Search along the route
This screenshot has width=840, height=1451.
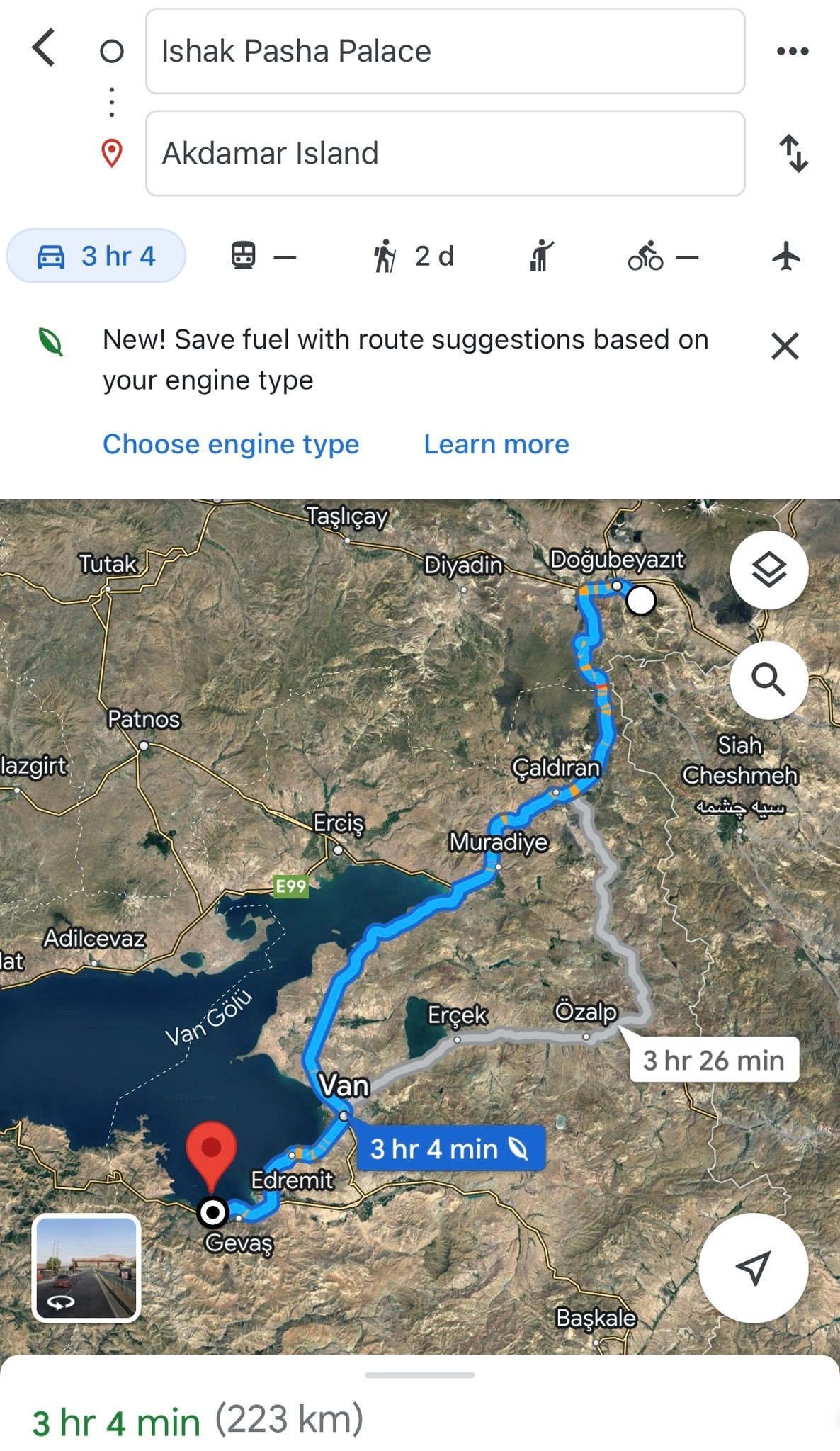coord(768,680)
